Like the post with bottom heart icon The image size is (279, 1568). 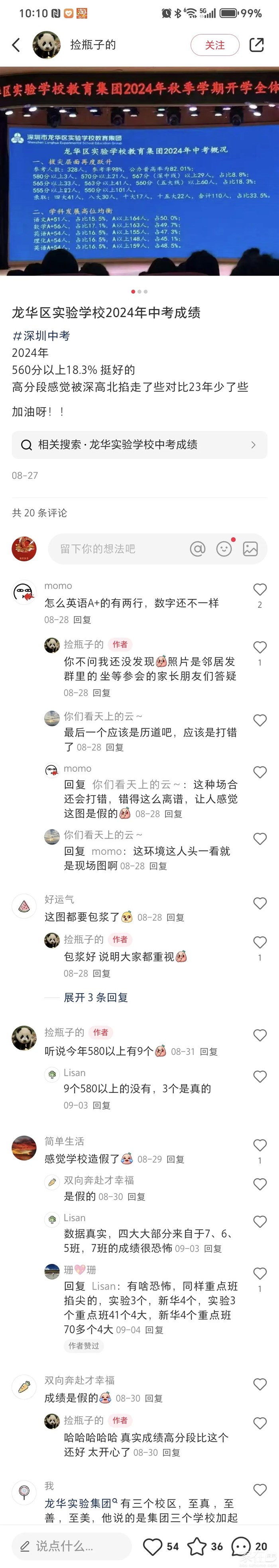tap(152, 1546)
